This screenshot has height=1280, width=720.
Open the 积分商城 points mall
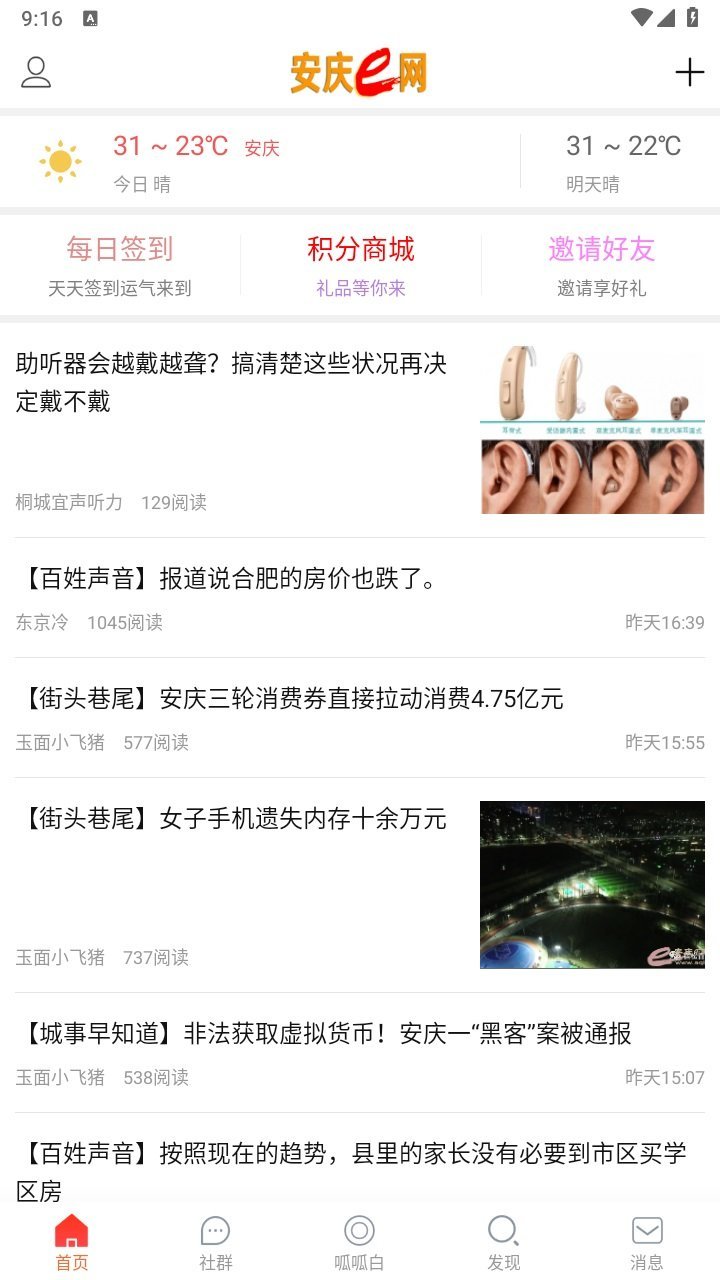coord(360,265)
